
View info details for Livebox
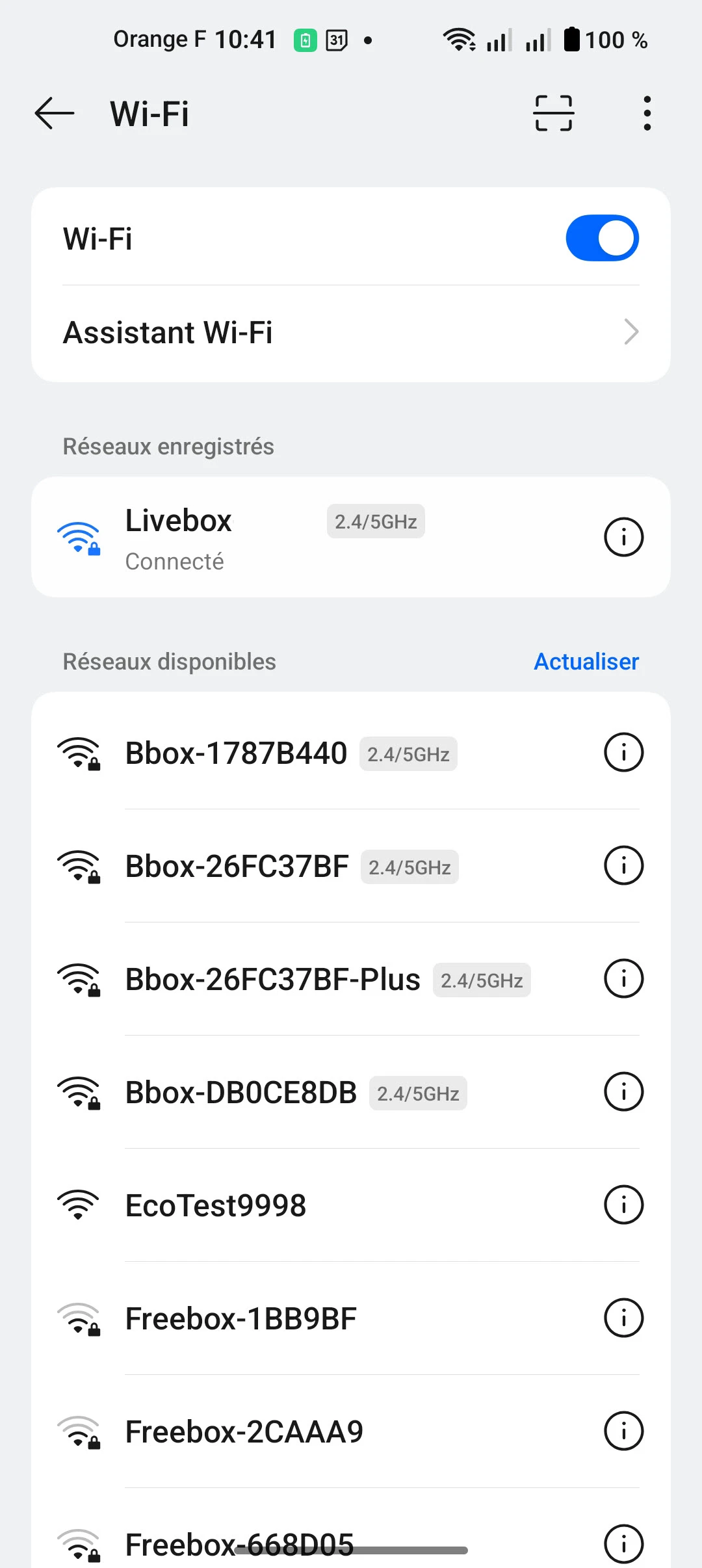pyautogui.click(x=623, y=537)
